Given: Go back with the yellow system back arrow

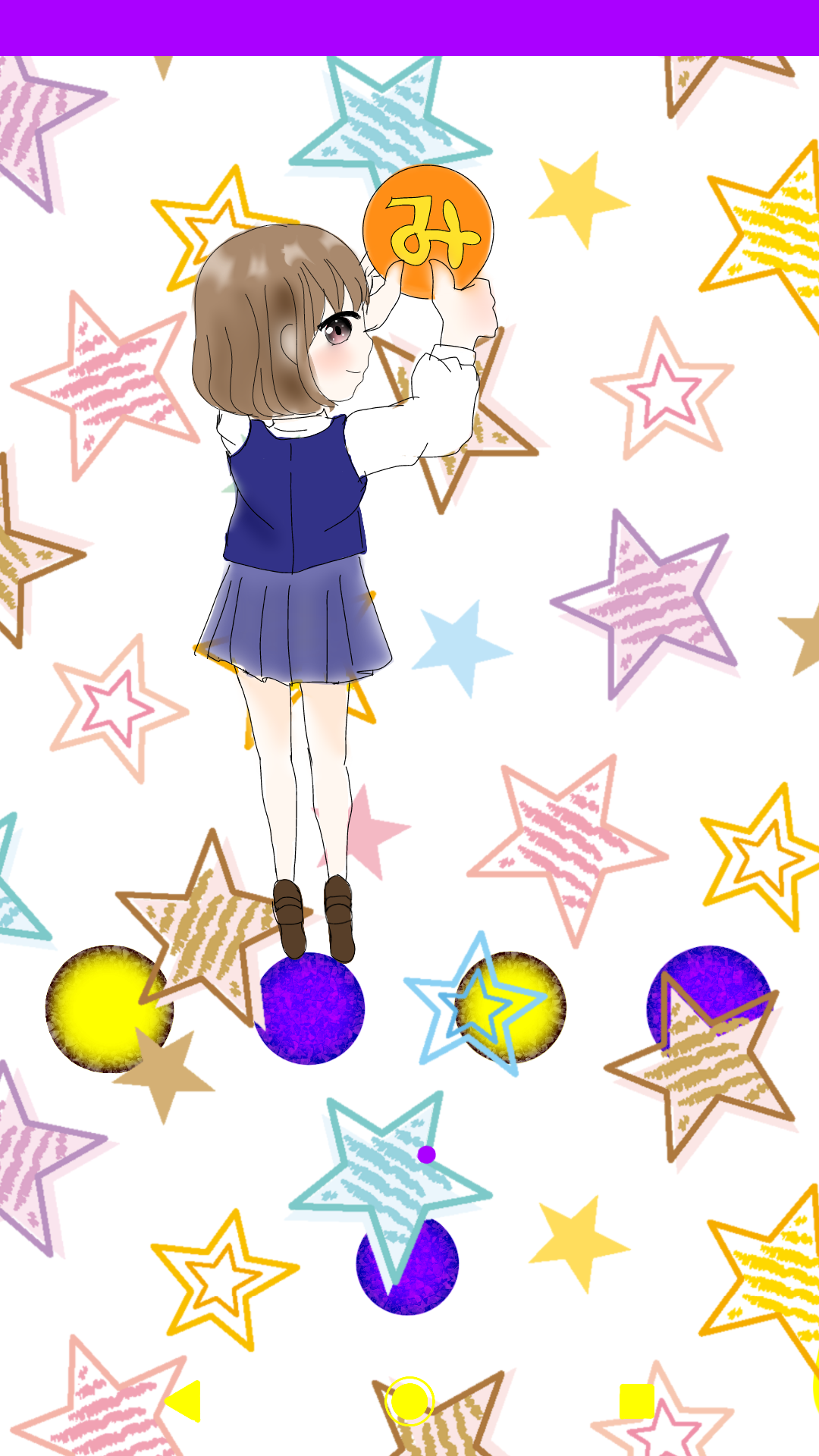Looking at the screenshot, I should point(183,1401).
